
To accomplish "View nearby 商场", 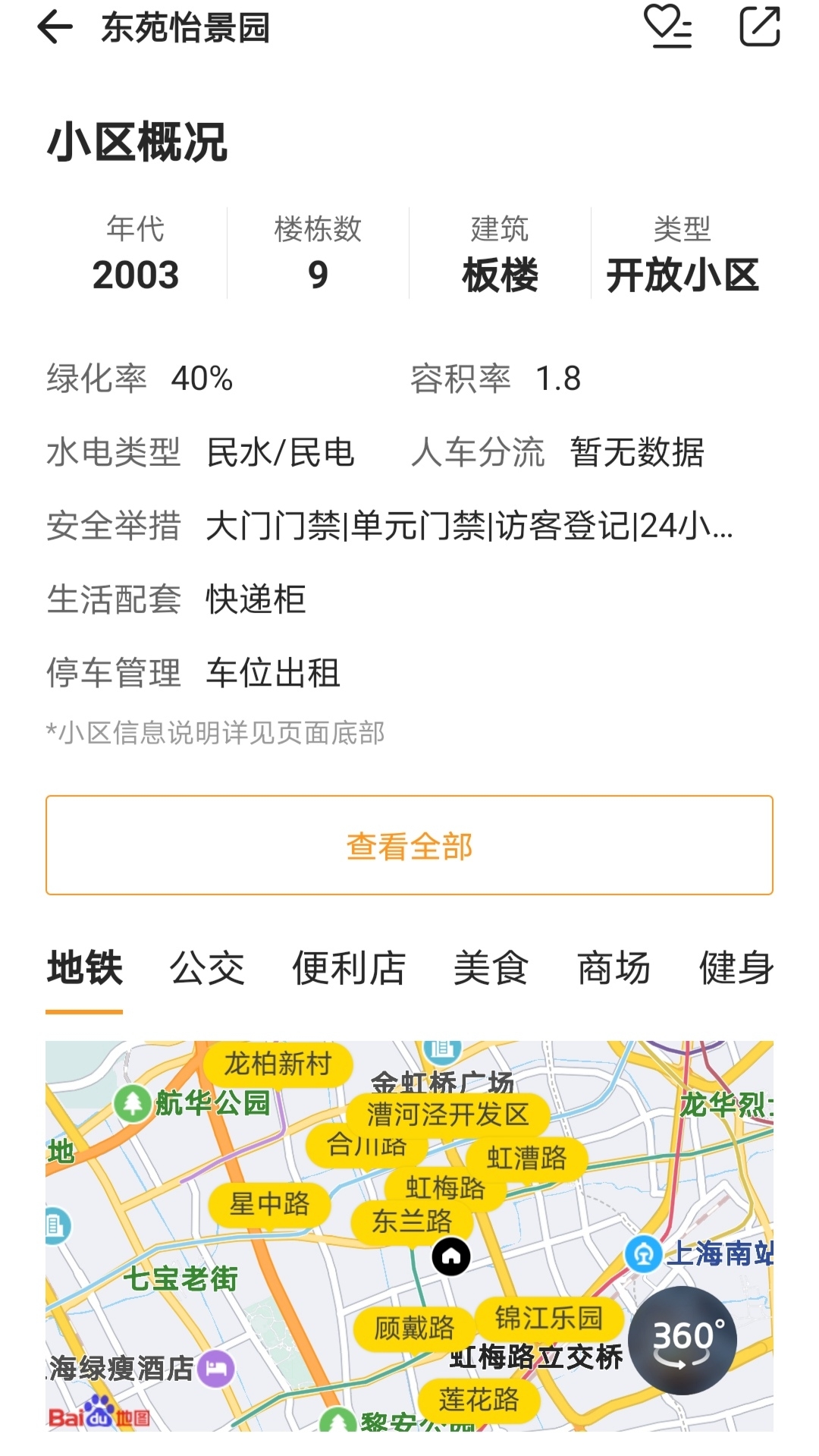I will point(613,968).
